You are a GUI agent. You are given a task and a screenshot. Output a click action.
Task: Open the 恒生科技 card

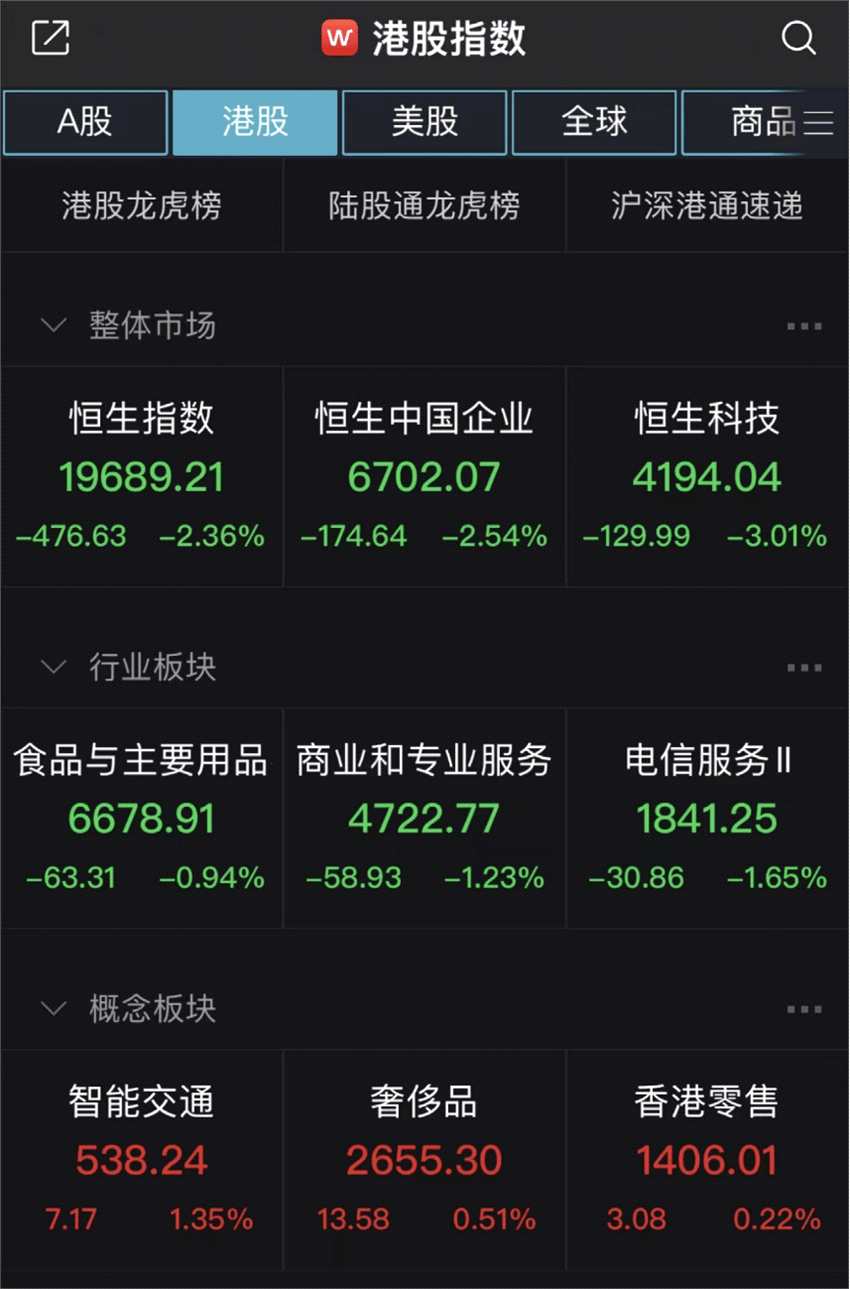click(x=707, y=476)
